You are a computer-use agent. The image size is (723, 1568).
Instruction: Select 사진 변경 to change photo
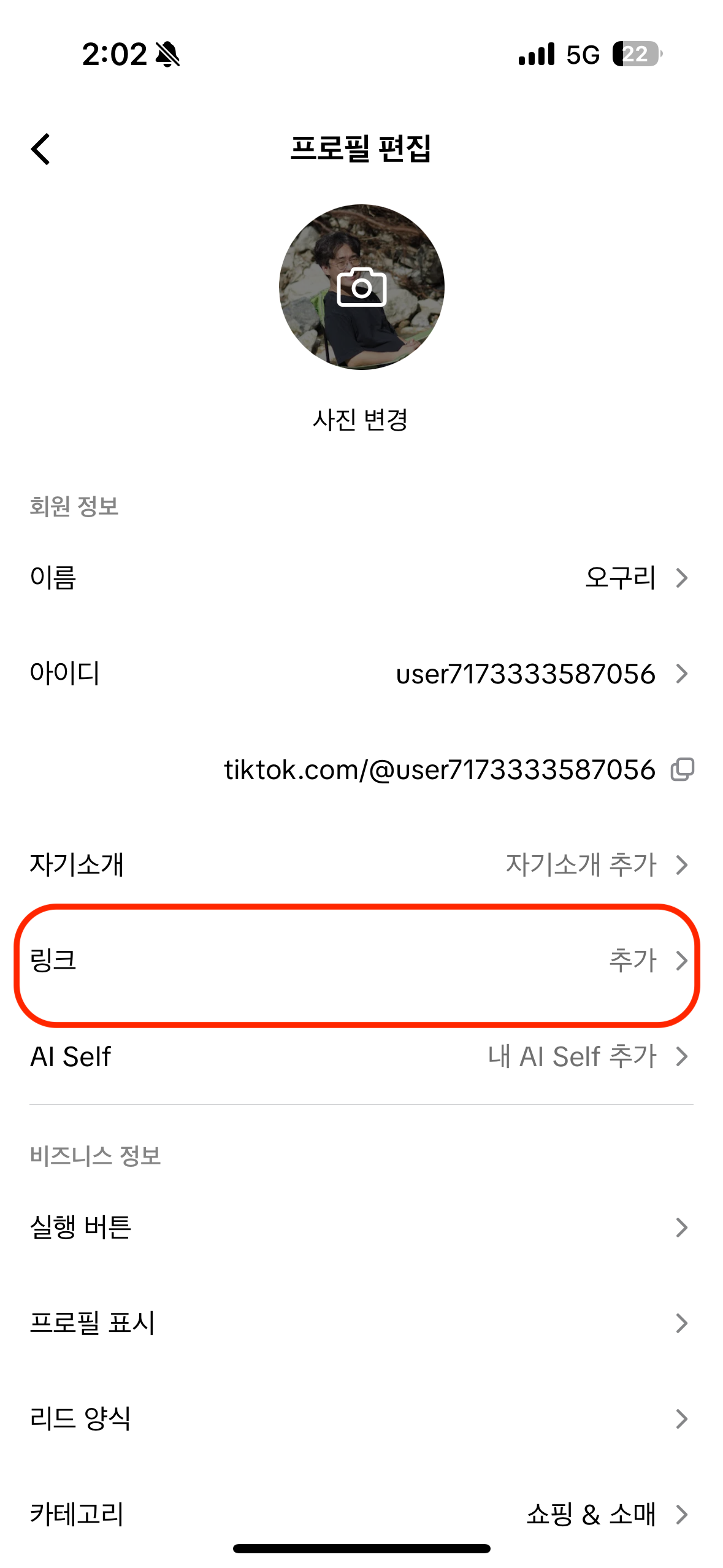pos(361,420)
